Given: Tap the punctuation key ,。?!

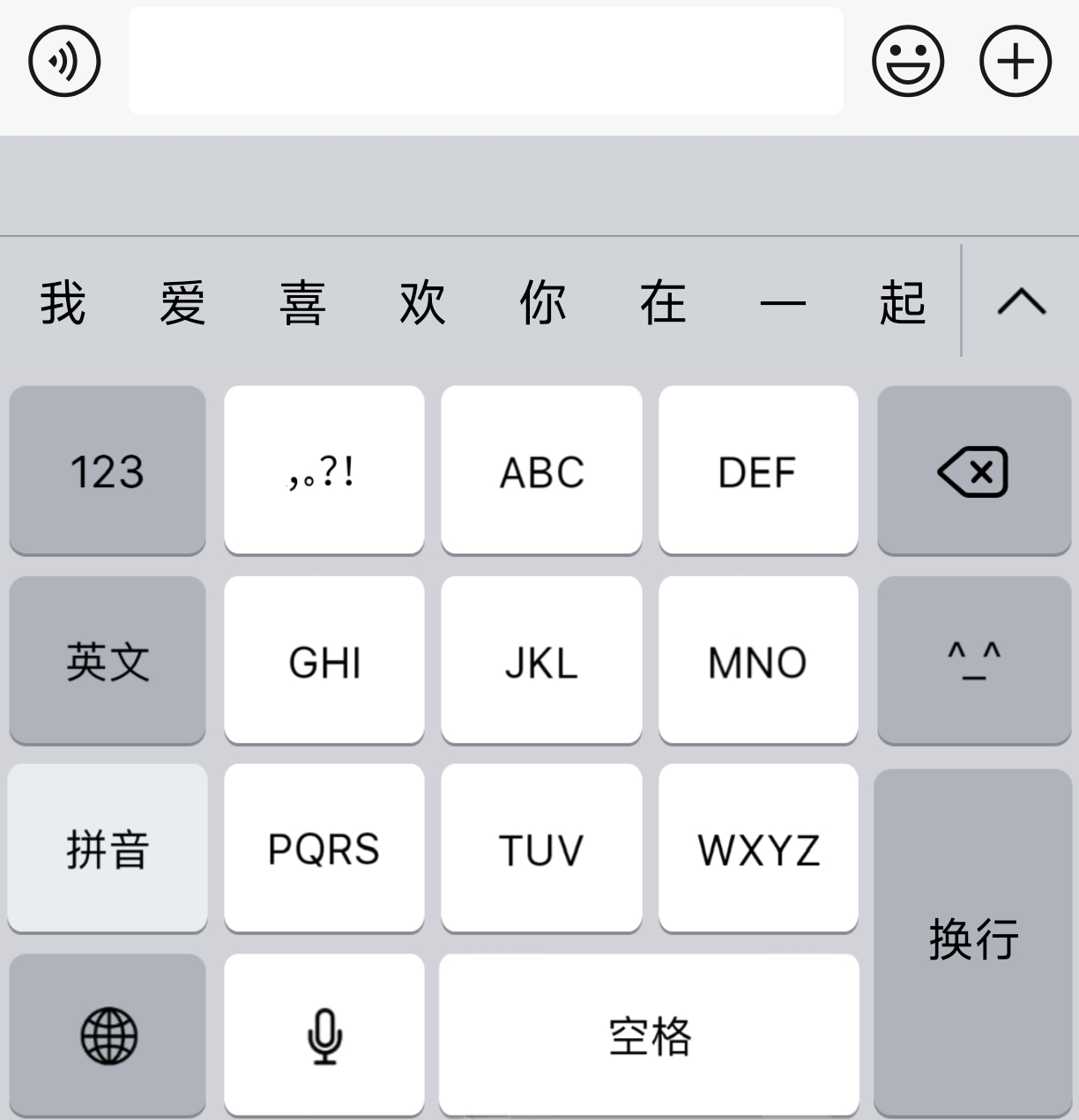Looking at the screenshot, I should pos(324,471).
